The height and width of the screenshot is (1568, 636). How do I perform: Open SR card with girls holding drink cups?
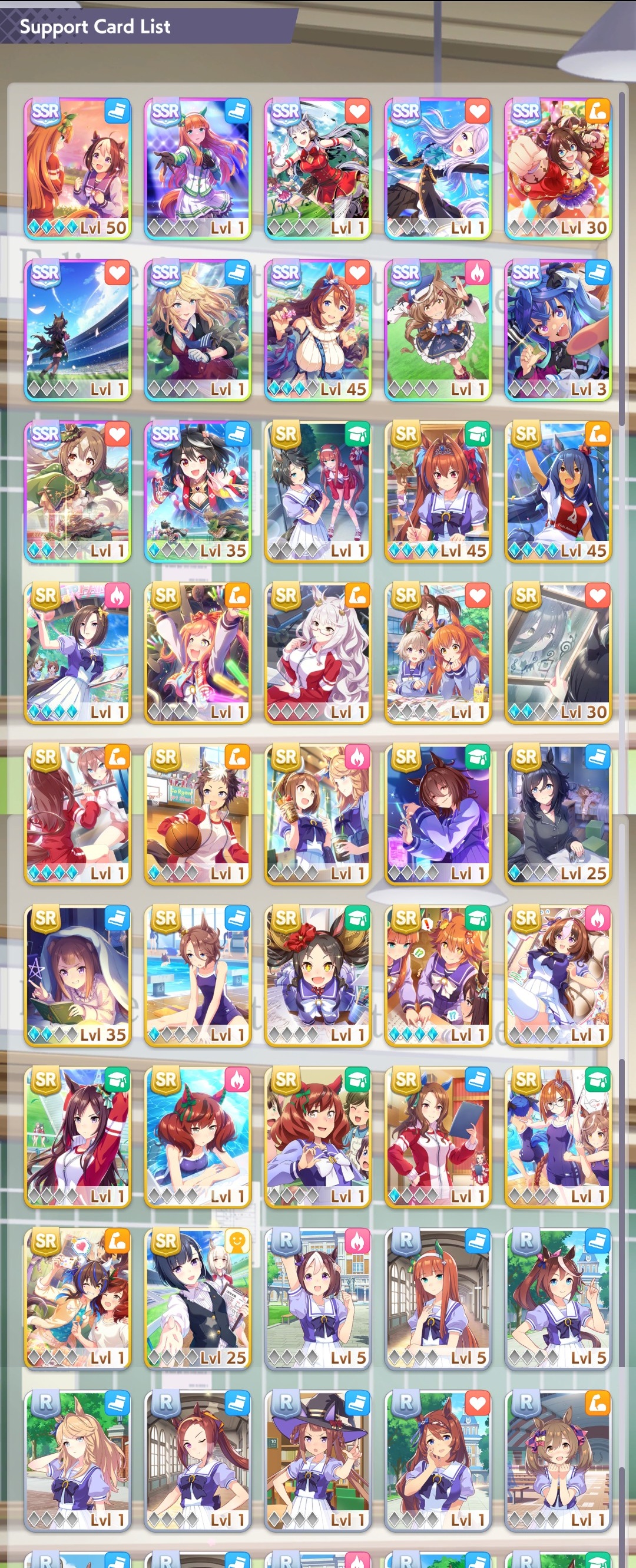pyautogui.click(x=317, y=814)
